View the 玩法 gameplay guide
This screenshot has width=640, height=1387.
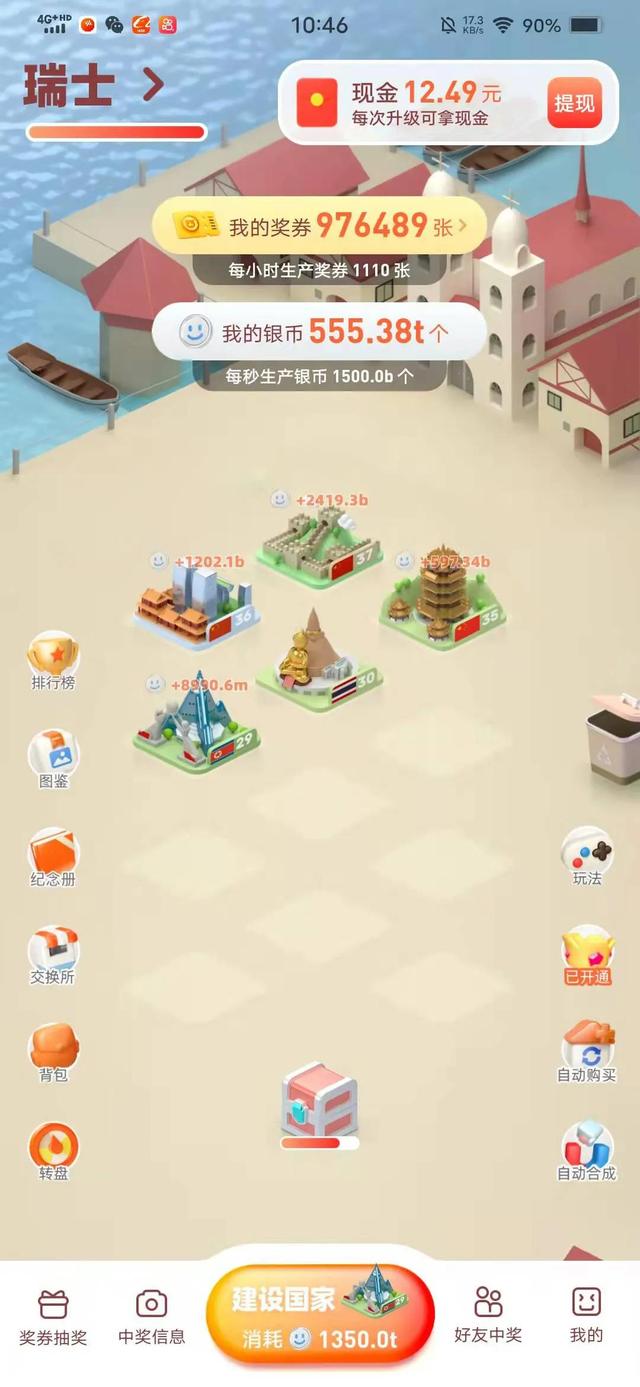[x=587, y=856]
